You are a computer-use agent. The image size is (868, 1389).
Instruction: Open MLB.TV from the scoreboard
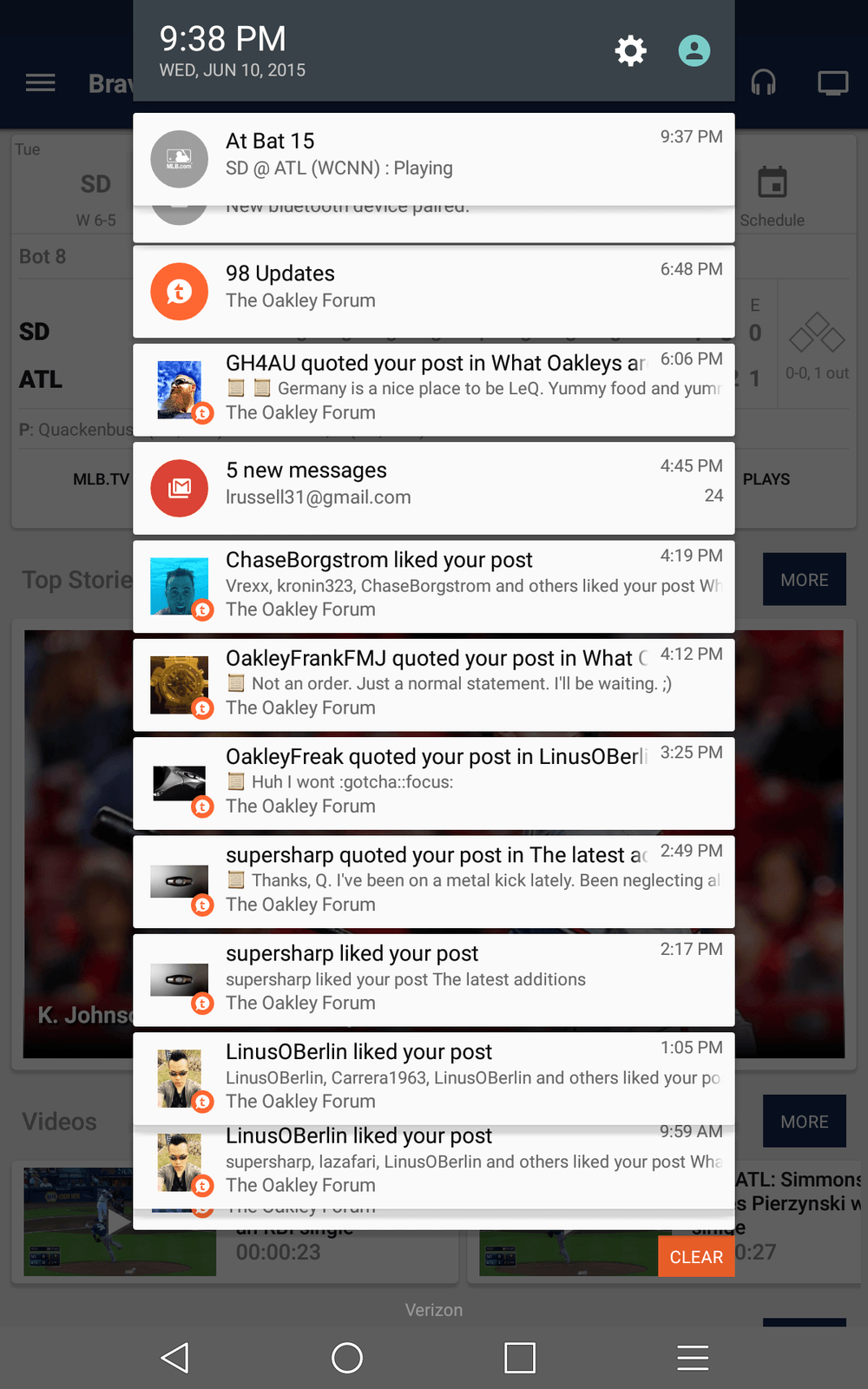coord(102,478)
